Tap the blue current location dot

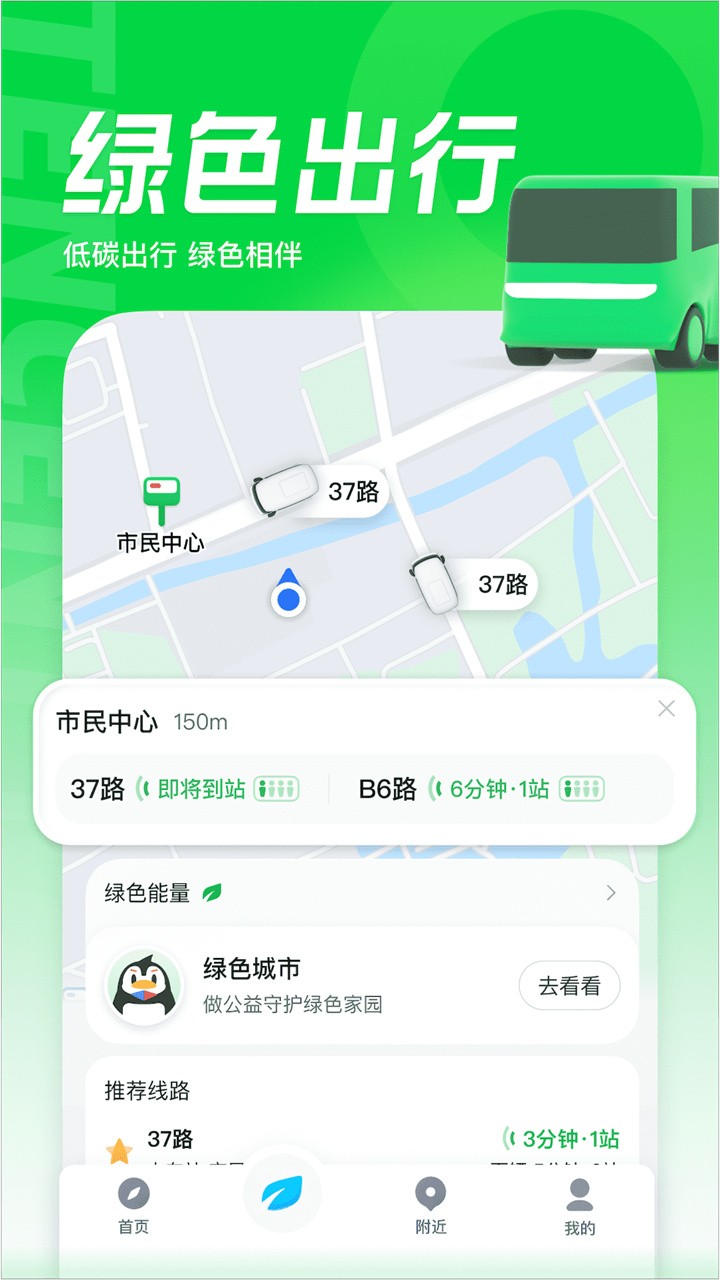pos(288,598)
